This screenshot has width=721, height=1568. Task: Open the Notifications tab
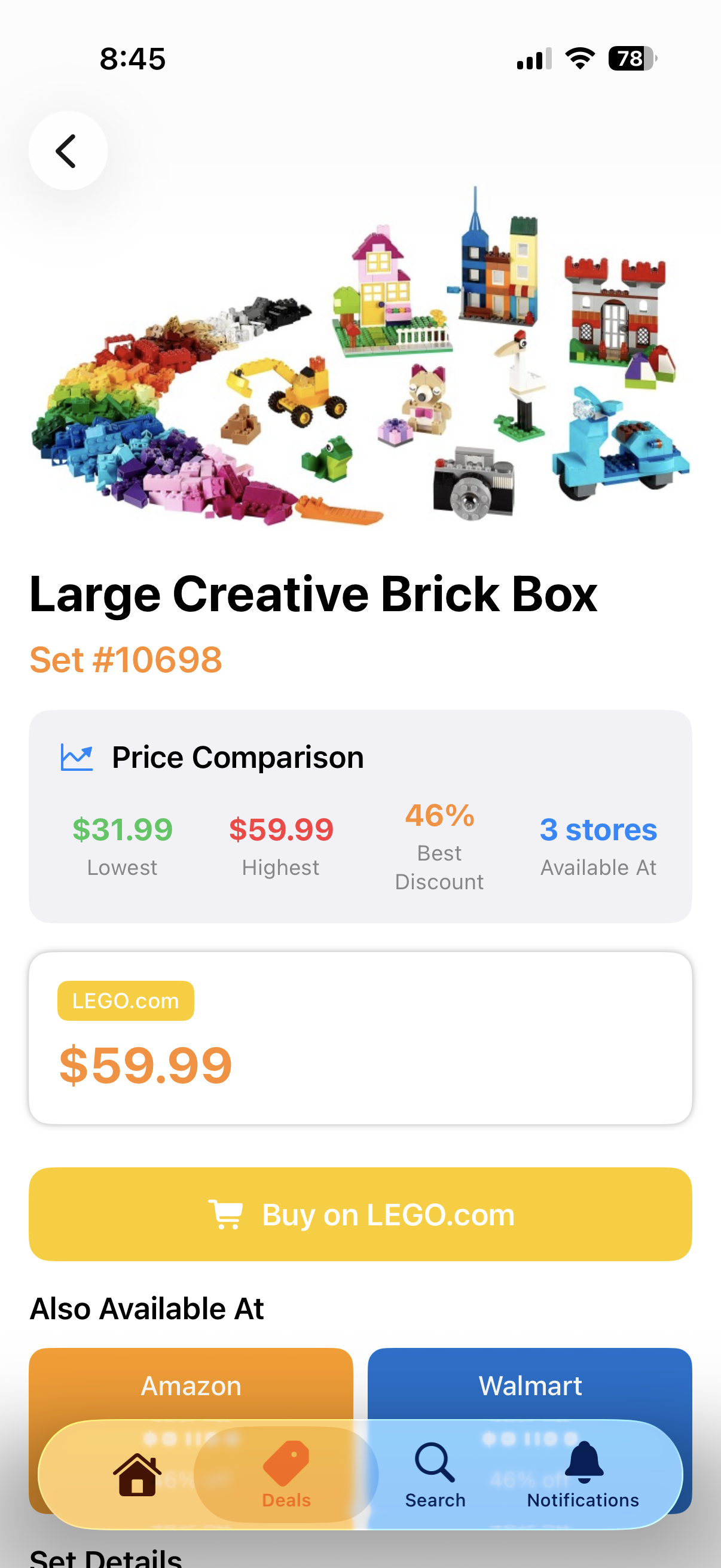click(583, 1475)
